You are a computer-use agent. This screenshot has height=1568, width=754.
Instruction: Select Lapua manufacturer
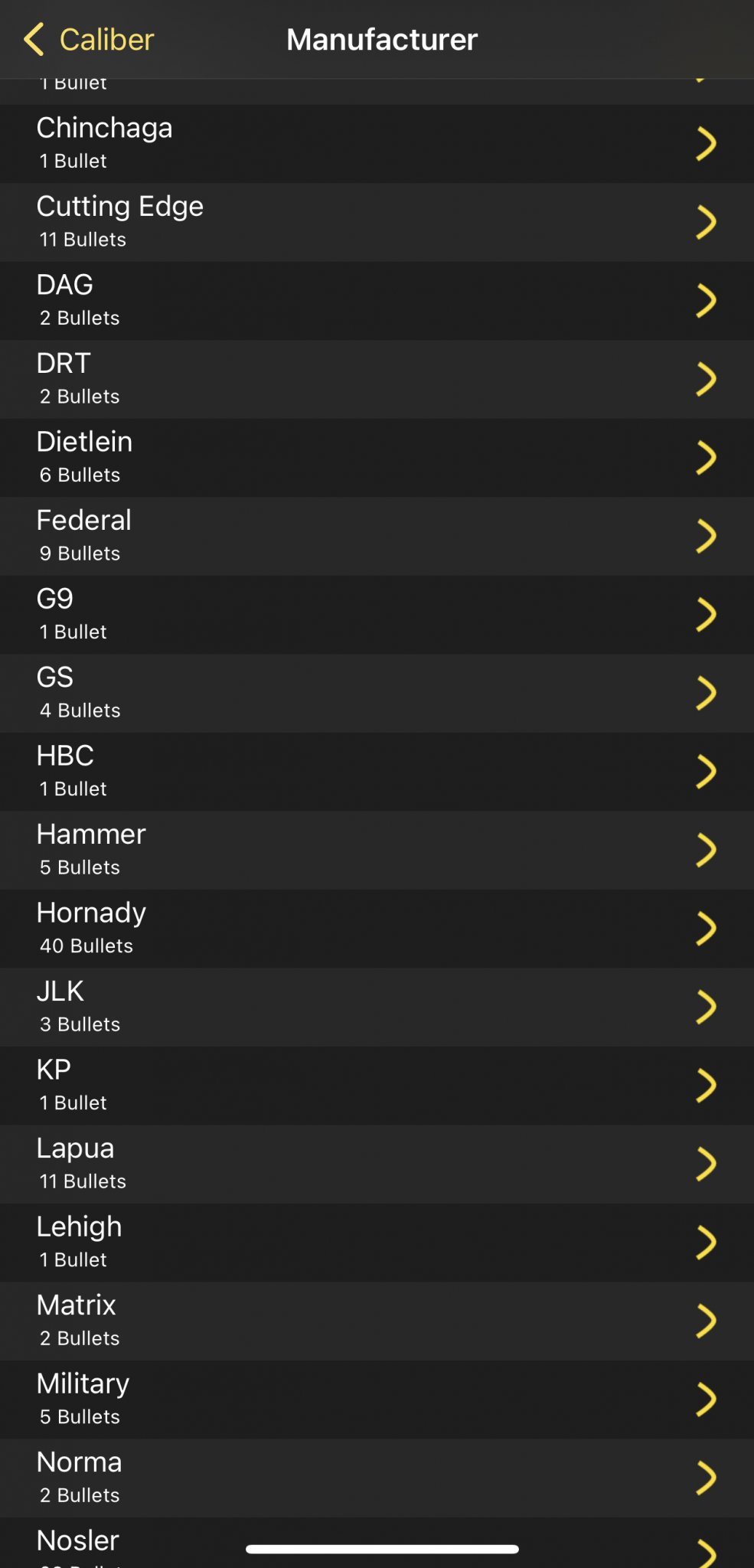(x=377, y=1164)
